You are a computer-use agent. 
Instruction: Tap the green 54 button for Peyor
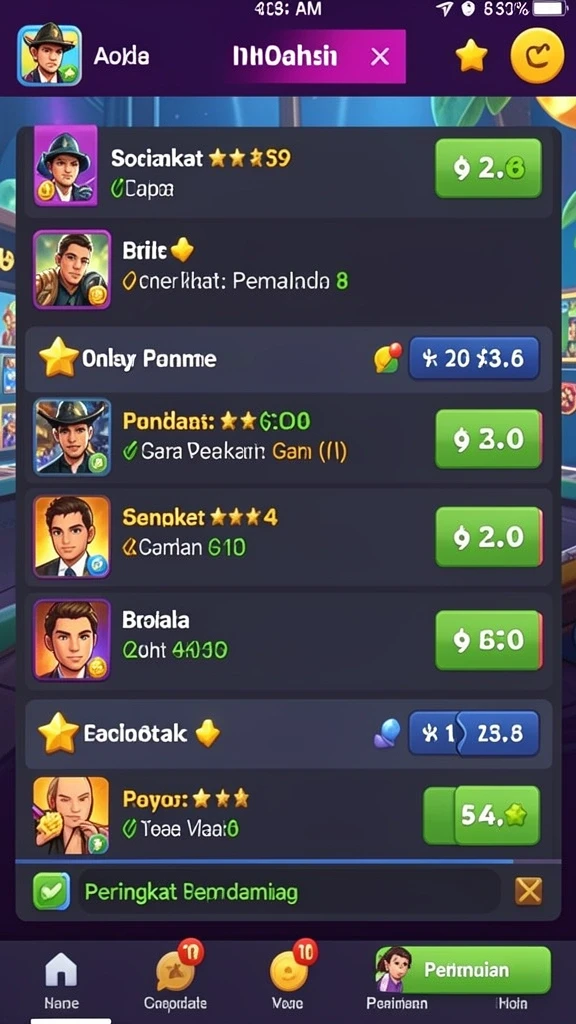482,815
